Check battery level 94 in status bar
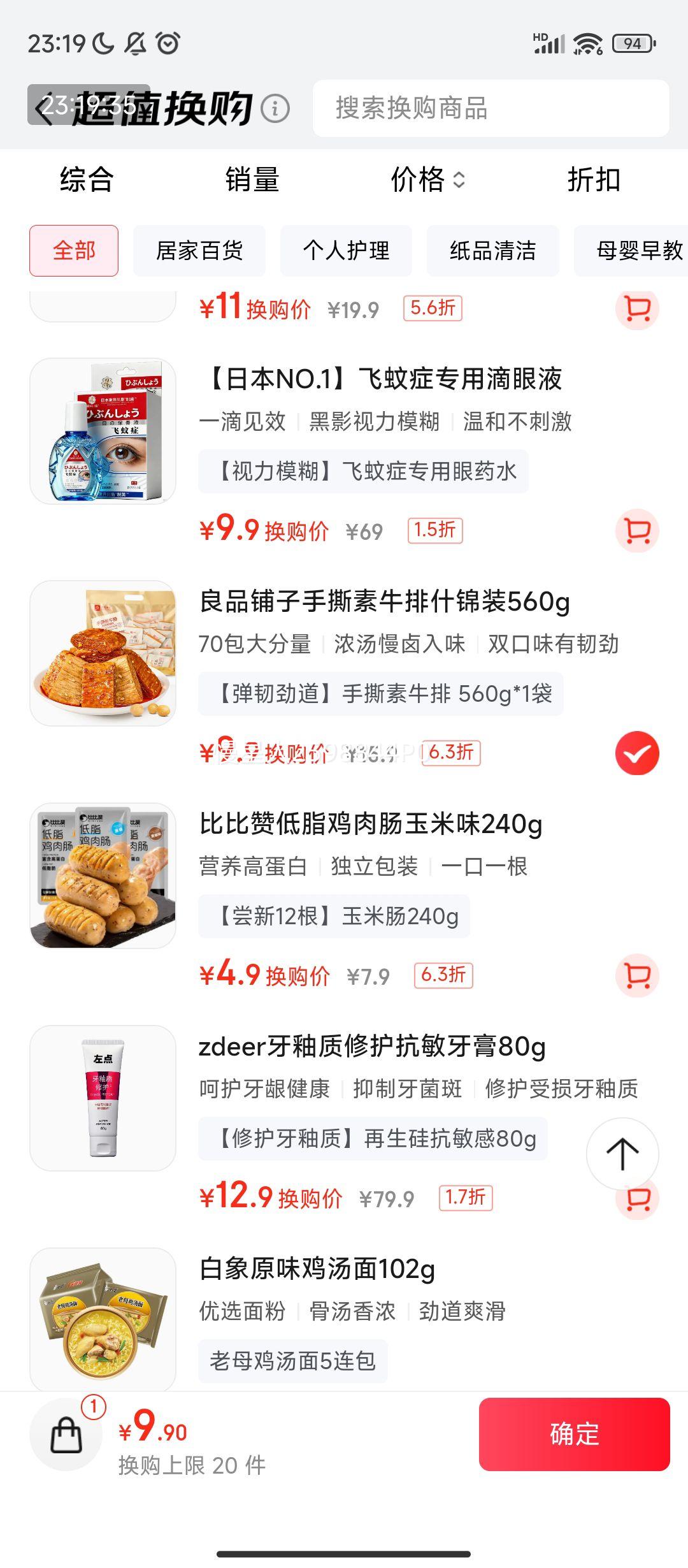The width and height of the screenshot is (688, 1568). [633, 43]
